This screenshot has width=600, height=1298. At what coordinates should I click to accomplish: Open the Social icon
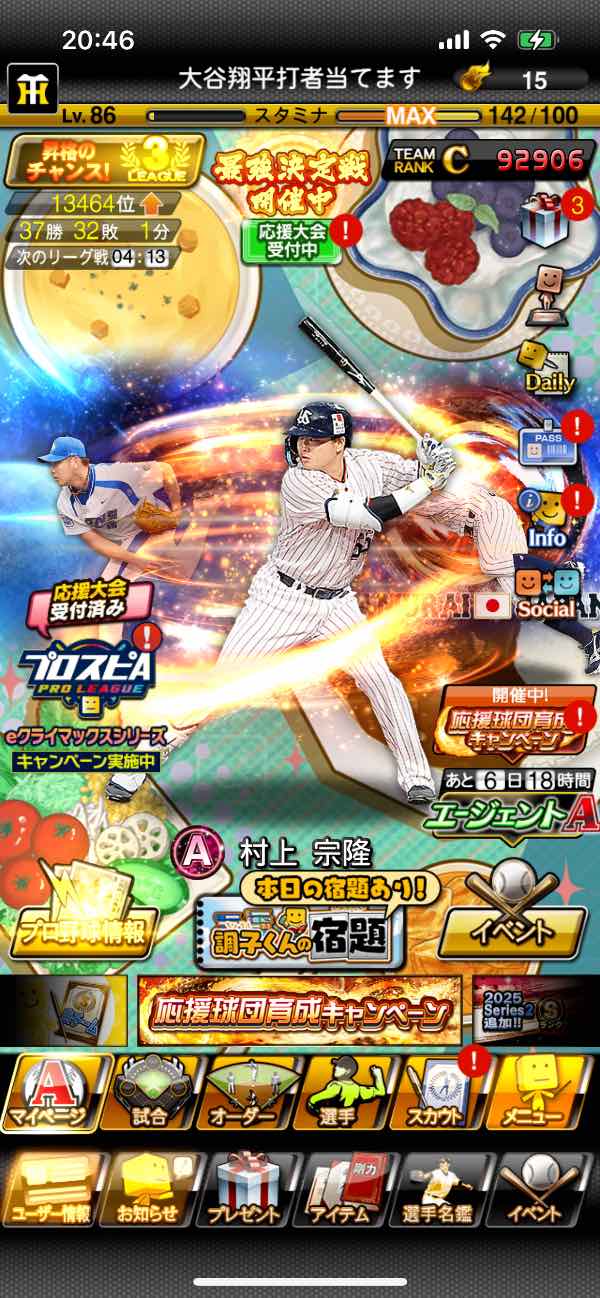(x=546, y=592)
